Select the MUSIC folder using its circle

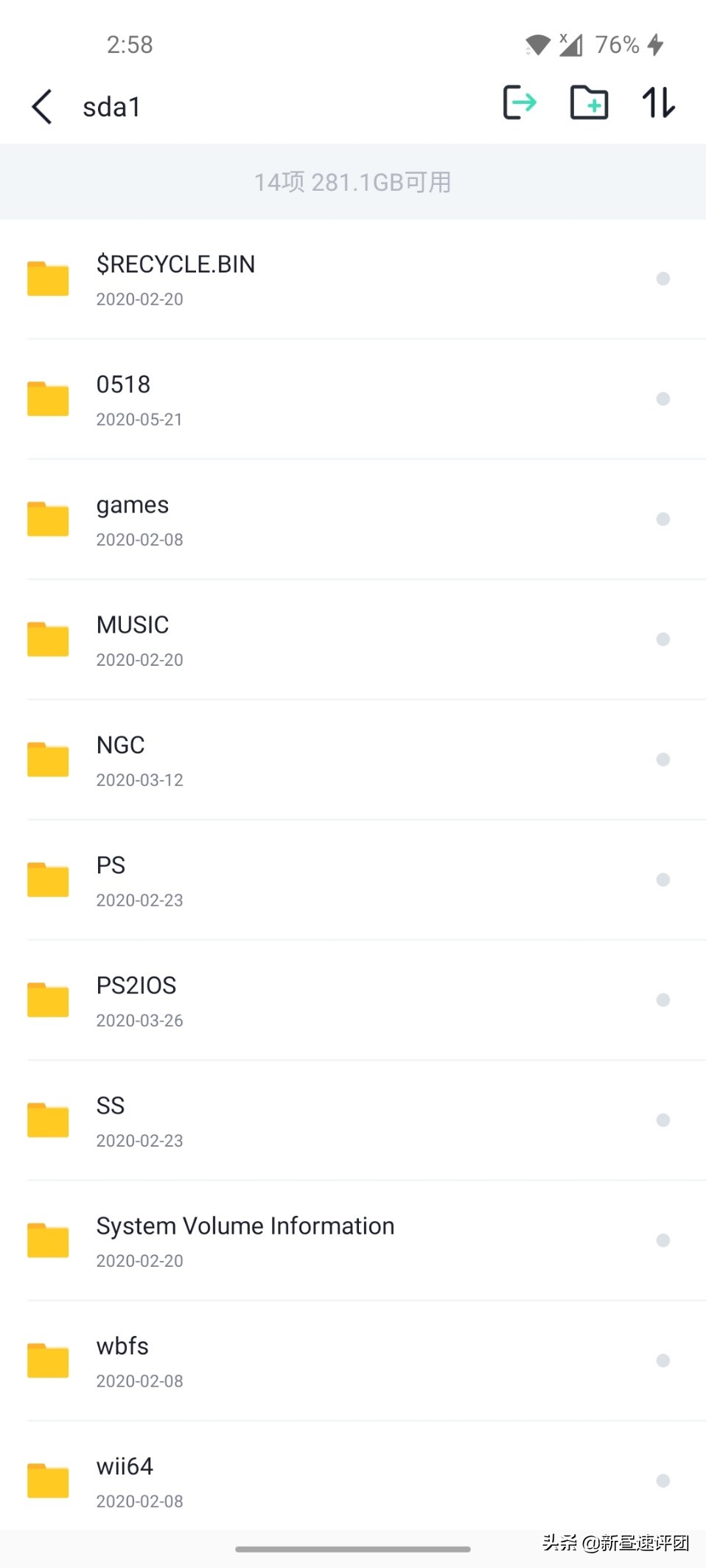coord(663,639)
